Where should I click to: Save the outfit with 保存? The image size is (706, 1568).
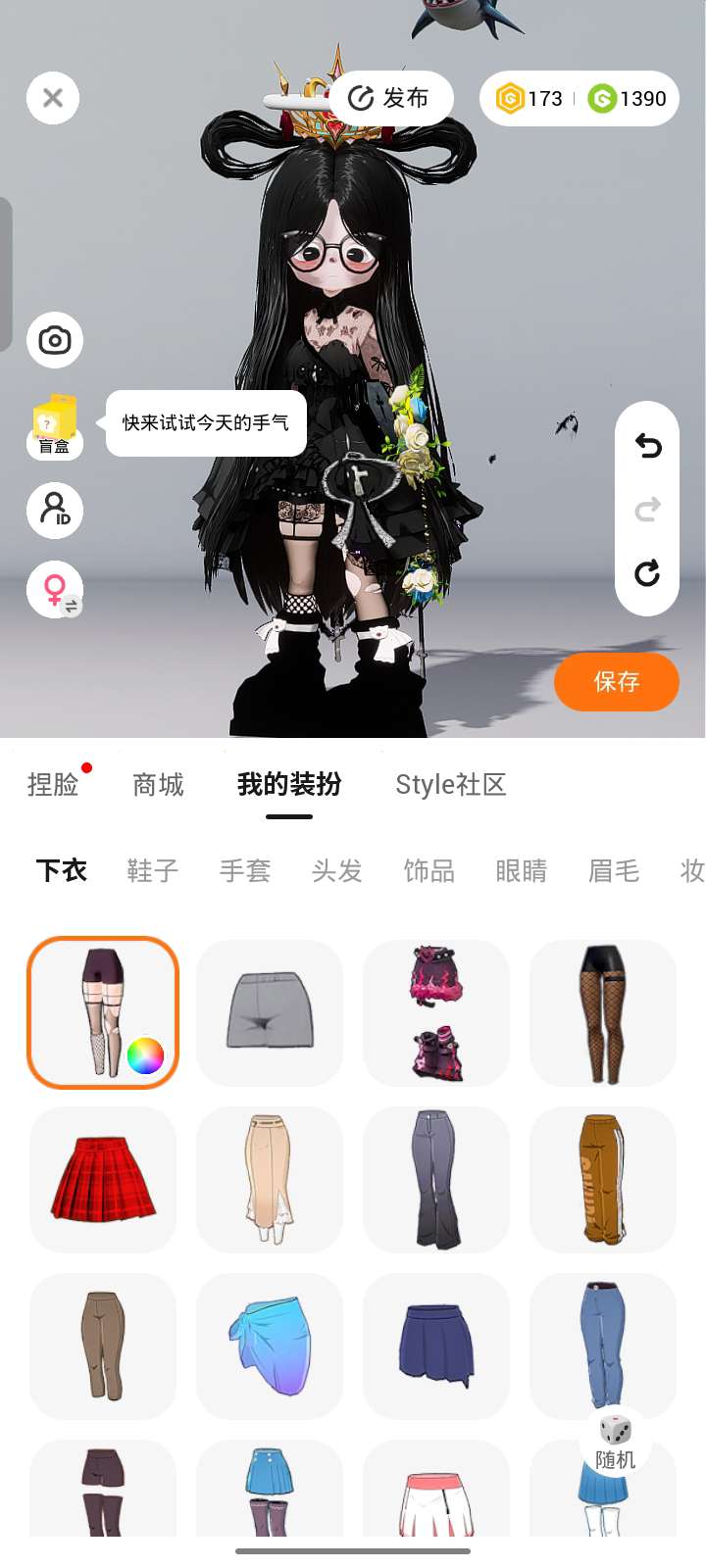point(616,682)
